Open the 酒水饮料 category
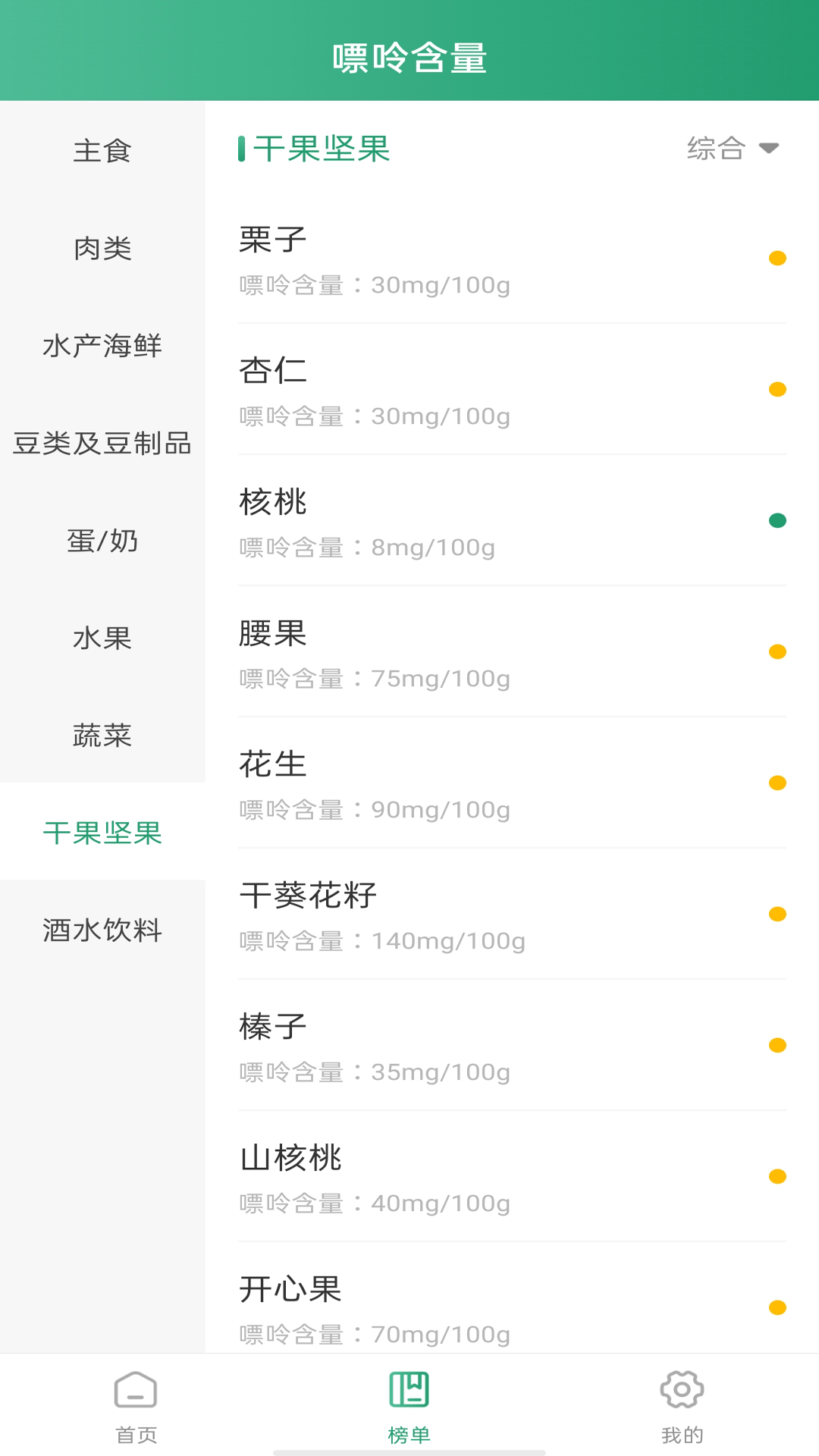This screenshot has width=819, height=1456. coord(102,930)
